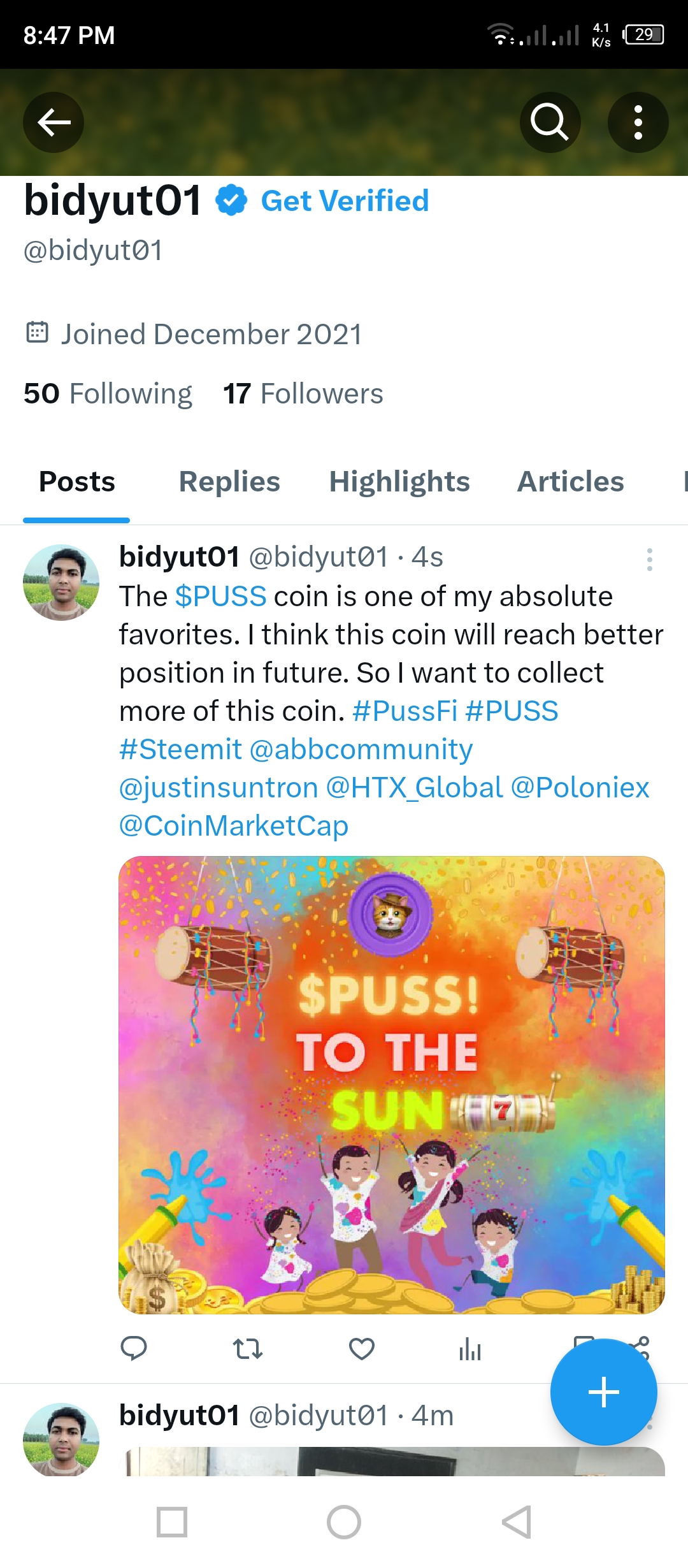
Task: Open the @justinsuntron mention
Action: tap(219, 788)
